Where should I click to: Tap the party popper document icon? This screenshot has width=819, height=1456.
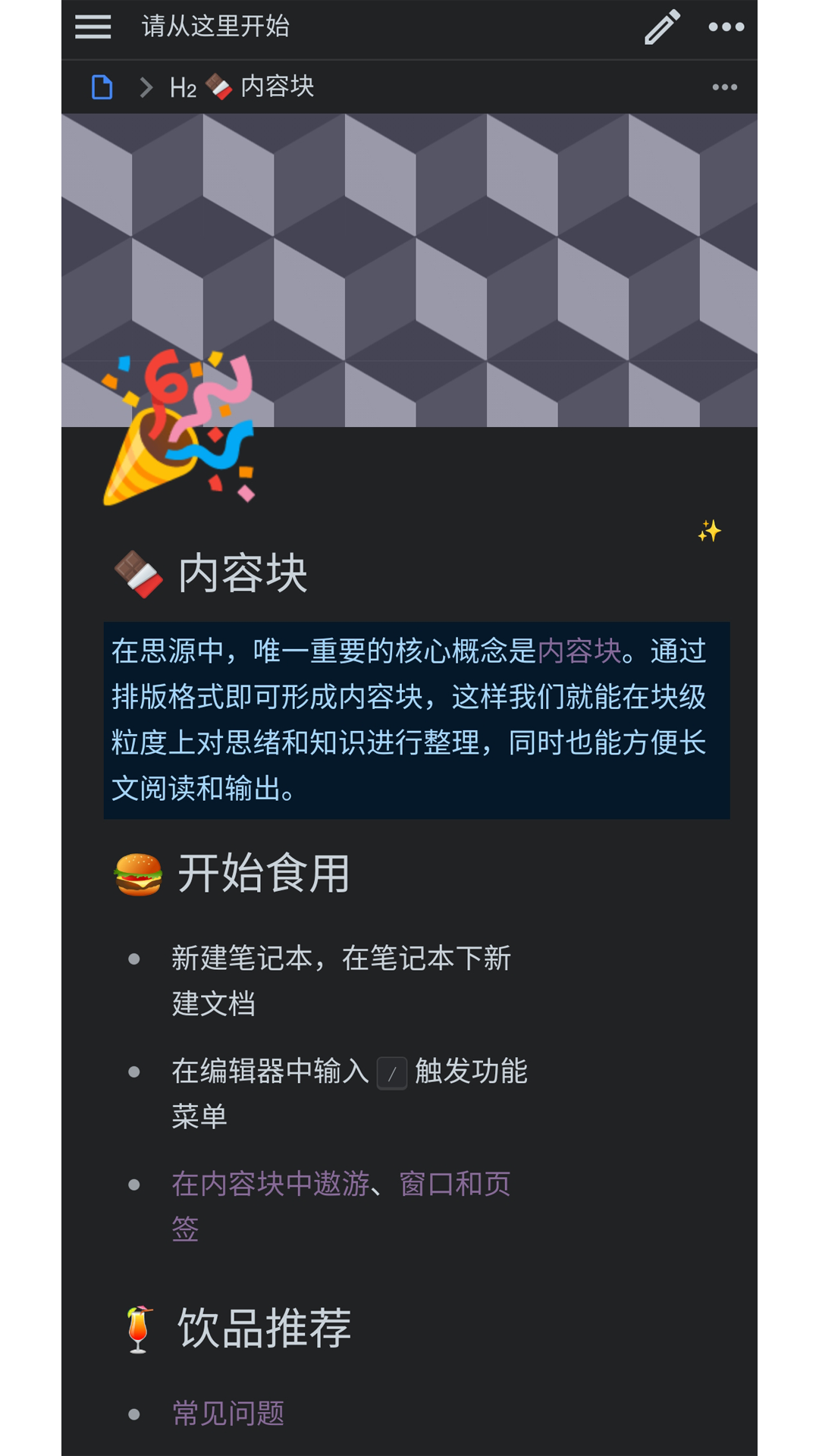coord(179,427)
